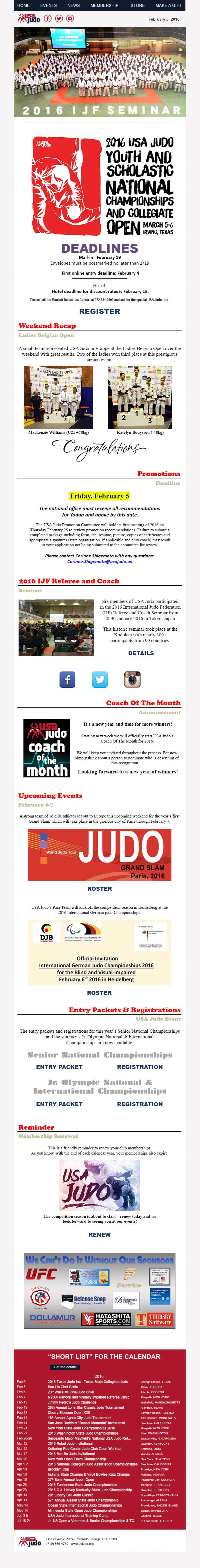Tap REGISTRATION for Senior National Championships
Viewport: 200px width, 1568px height.
click(x=140, y=1066)
